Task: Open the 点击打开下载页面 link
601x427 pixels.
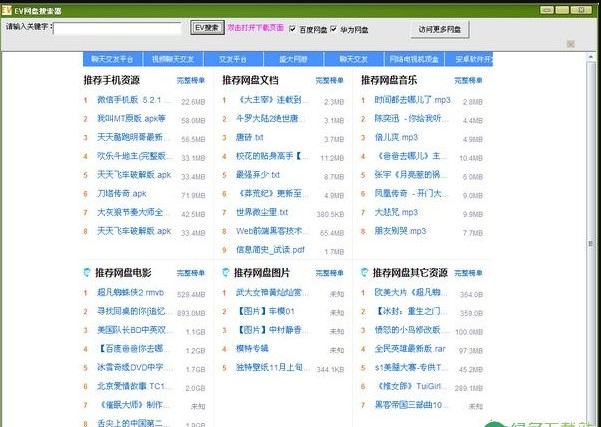Action: (255, 29)
